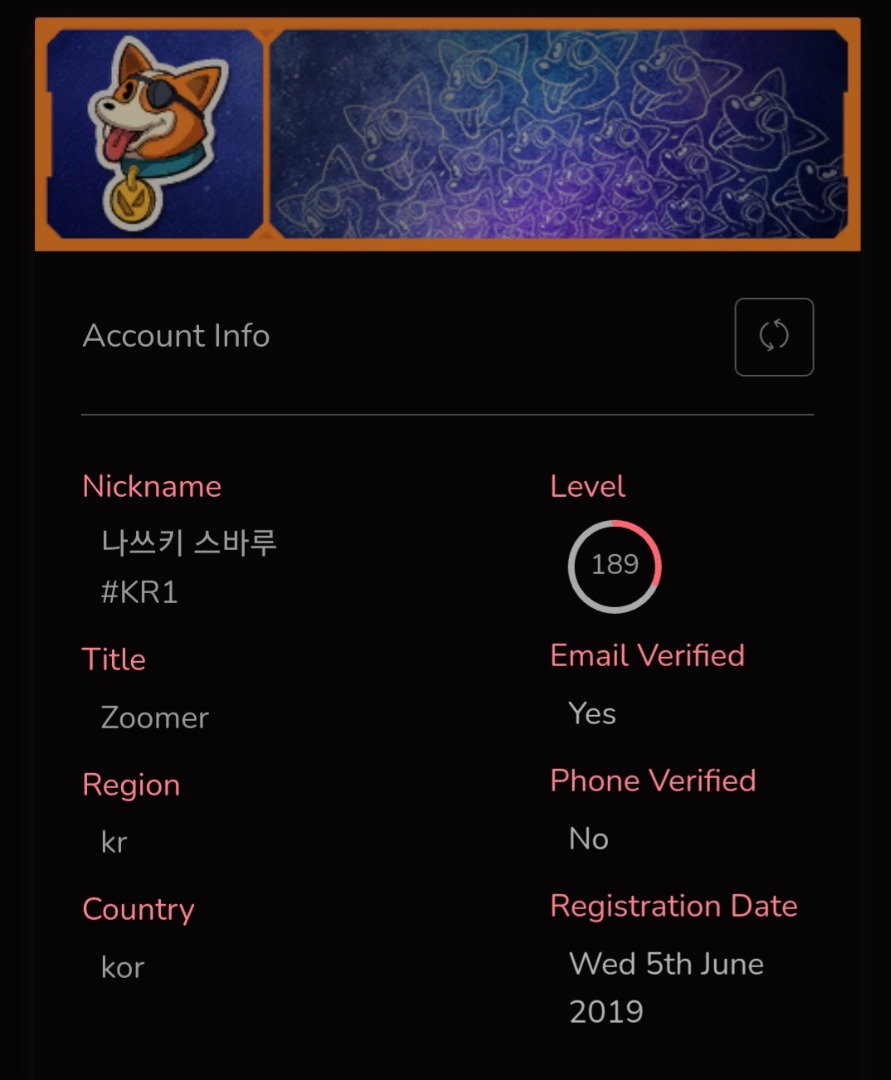Image resolution: width=891 pixels, height=1080 pixels.
Task: Refresh the Account Info data
Action: 774,337
